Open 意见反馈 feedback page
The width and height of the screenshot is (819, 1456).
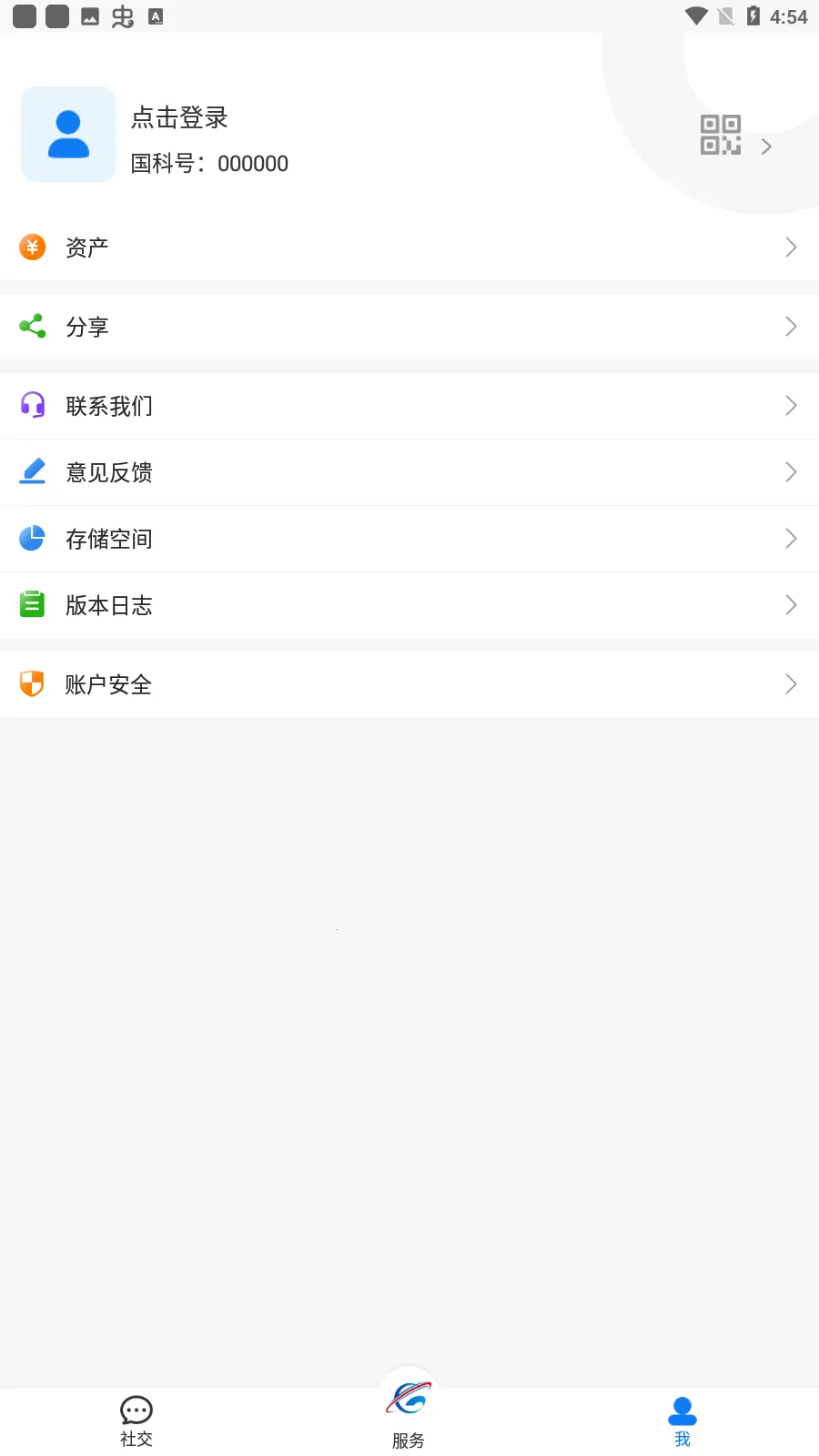coord(409,472)
